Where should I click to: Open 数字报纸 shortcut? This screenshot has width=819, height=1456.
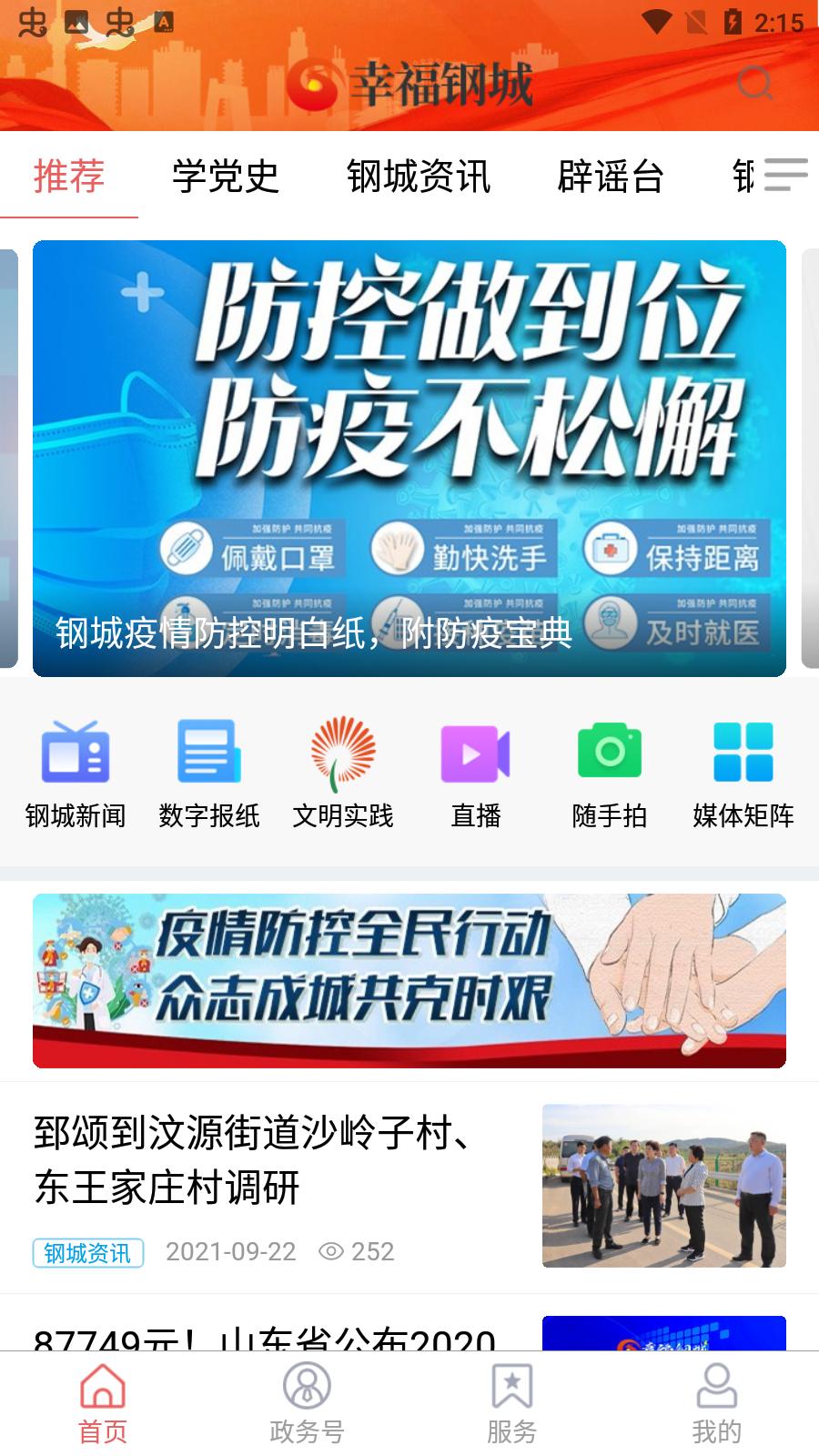209,774
